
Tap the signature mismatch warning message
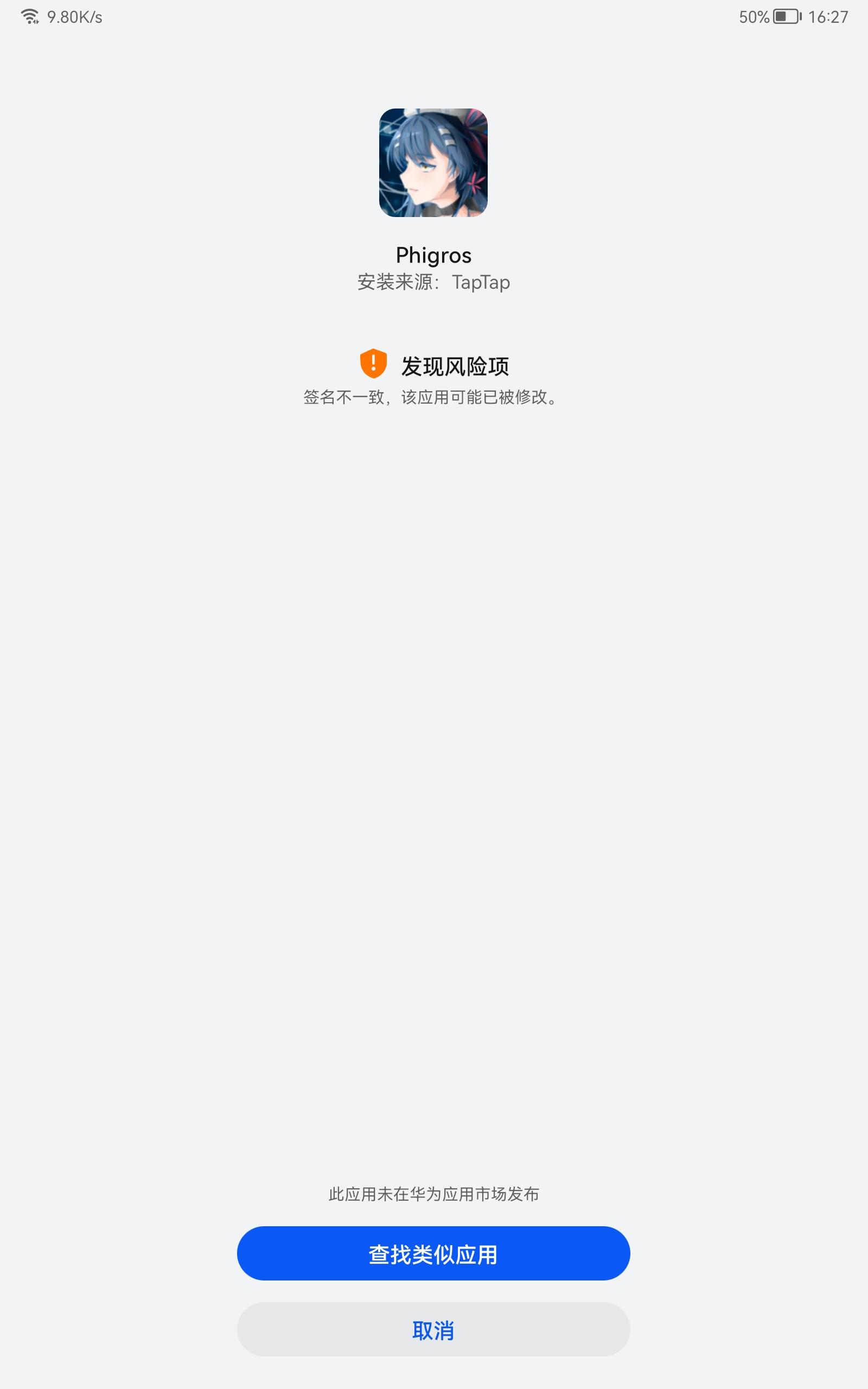click(x=431, y=397)
